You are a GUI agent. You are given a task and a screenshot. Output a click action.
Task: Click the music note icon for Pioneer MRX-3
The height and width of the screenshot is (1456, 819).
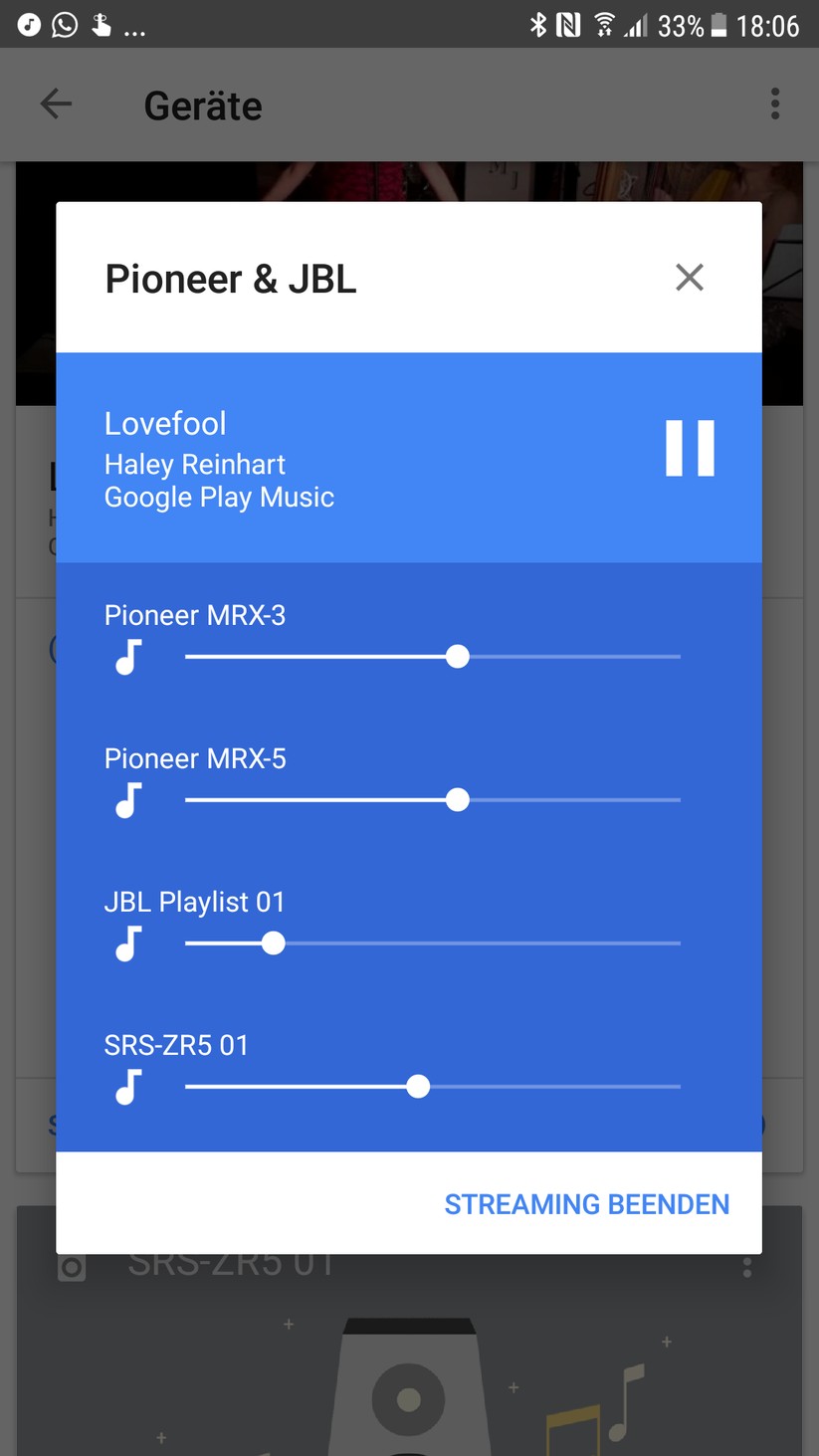pos(126,656)
